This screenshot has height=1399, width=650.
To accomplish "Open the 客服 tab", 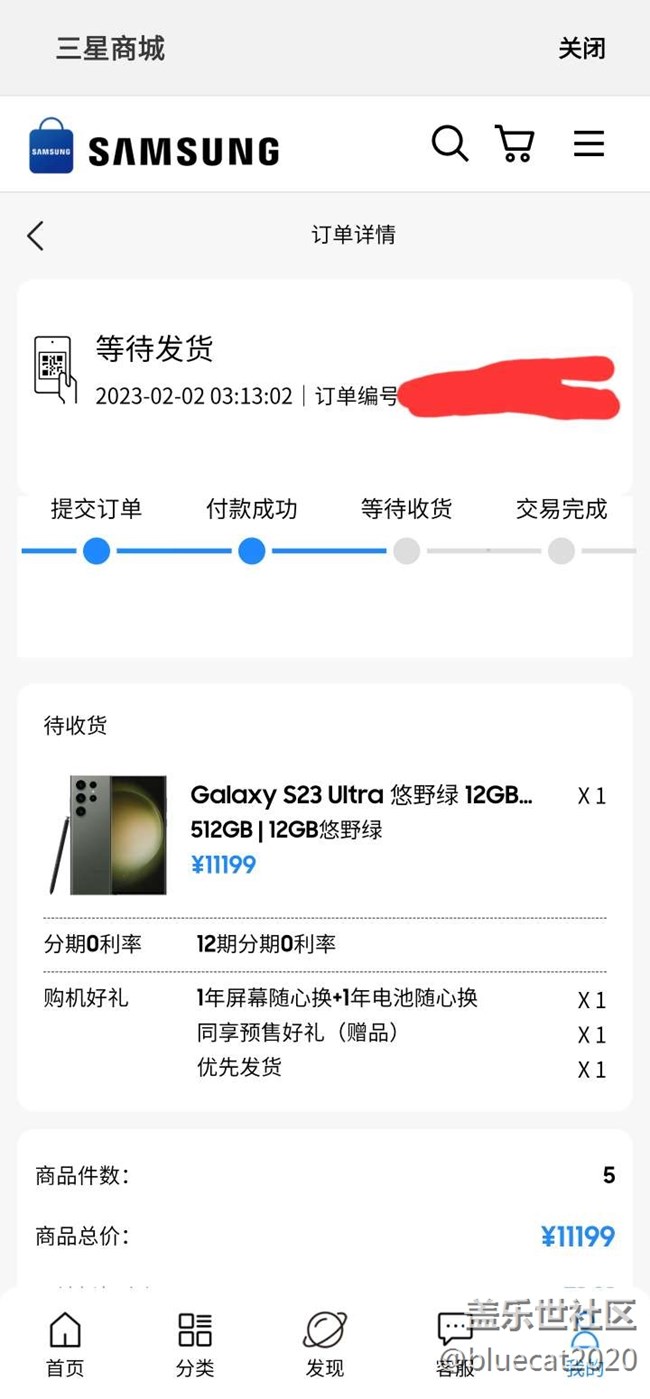I will pos(455,1343).
